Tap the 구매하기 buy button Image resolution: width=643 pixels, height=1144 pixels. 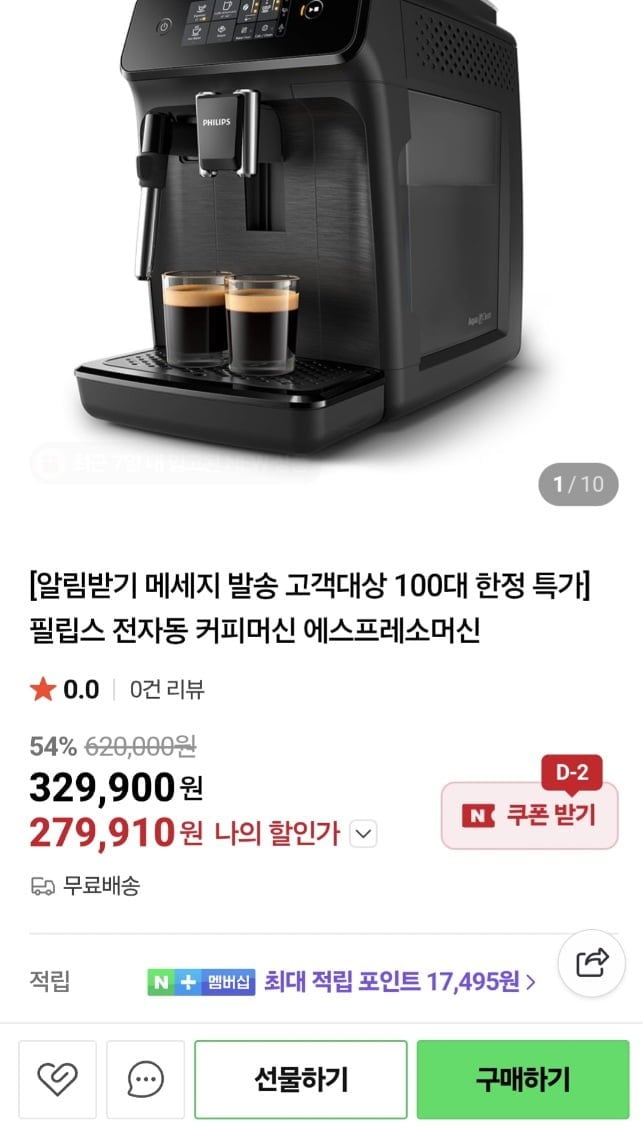(x=523, y=1080)
